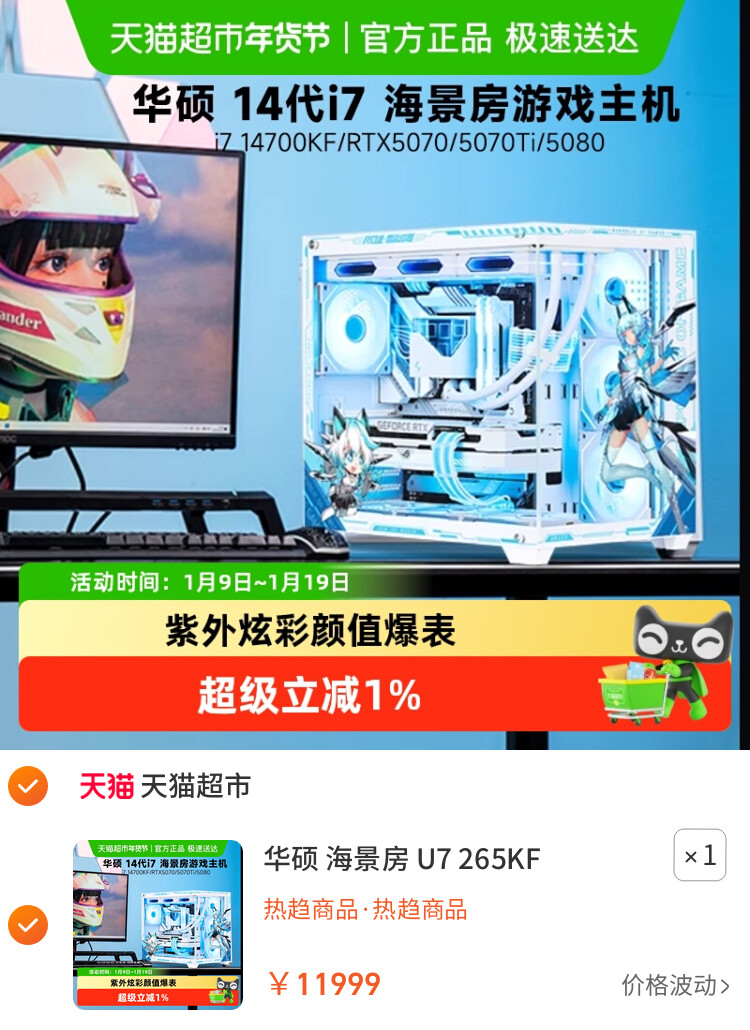Uncheck the 天猫超市 store checkbox
750x1030 pixels.
27,786
